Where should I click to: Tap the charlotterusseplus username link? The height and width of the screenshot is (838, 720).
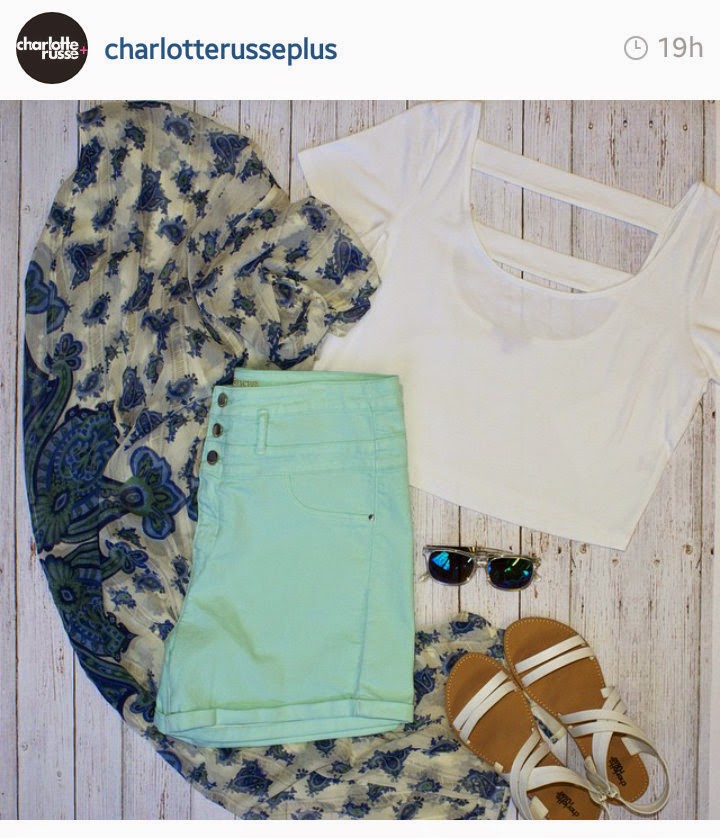click(x=220, y=49)
